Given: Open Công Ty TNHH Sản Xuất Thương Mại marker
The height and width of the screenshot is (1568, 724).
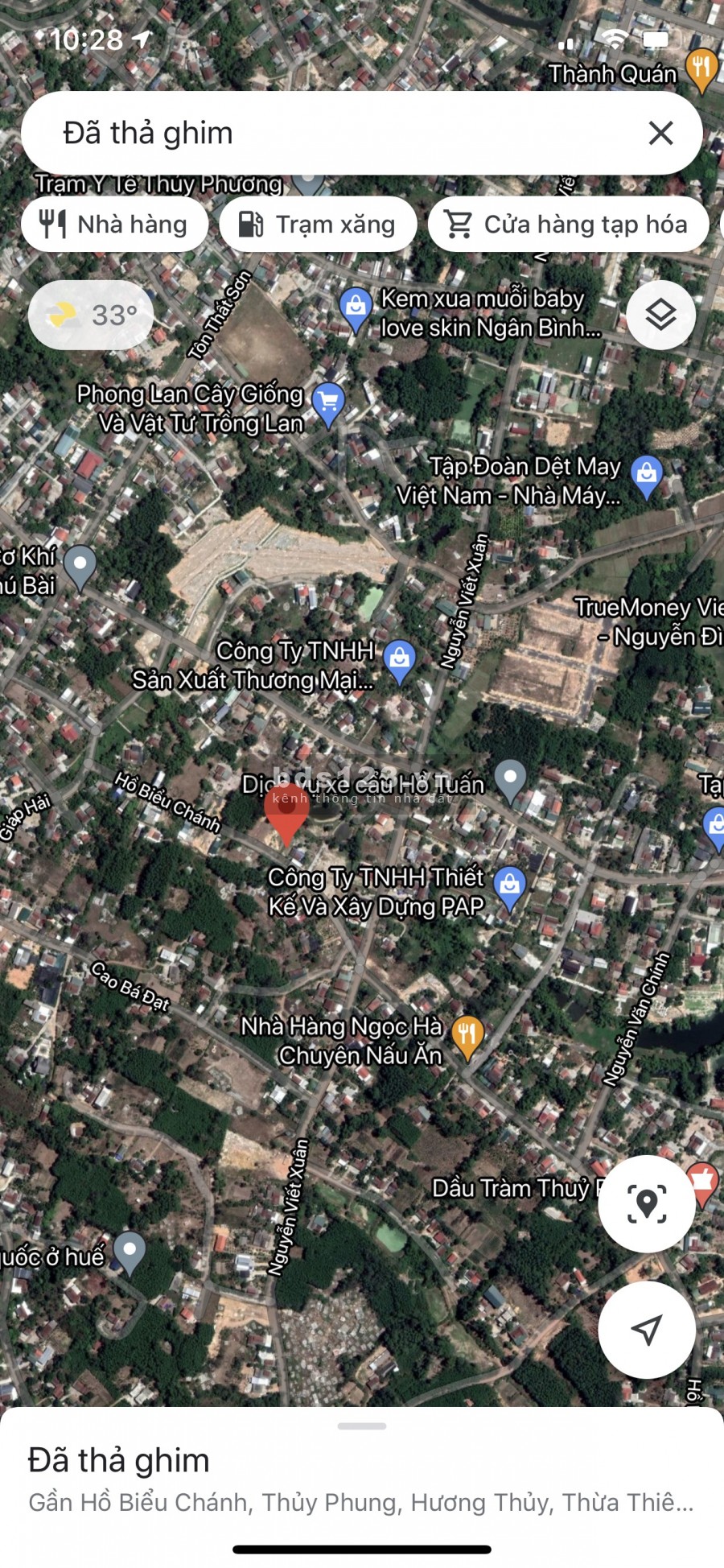Looking at the screenshot, I should (400, 659).
